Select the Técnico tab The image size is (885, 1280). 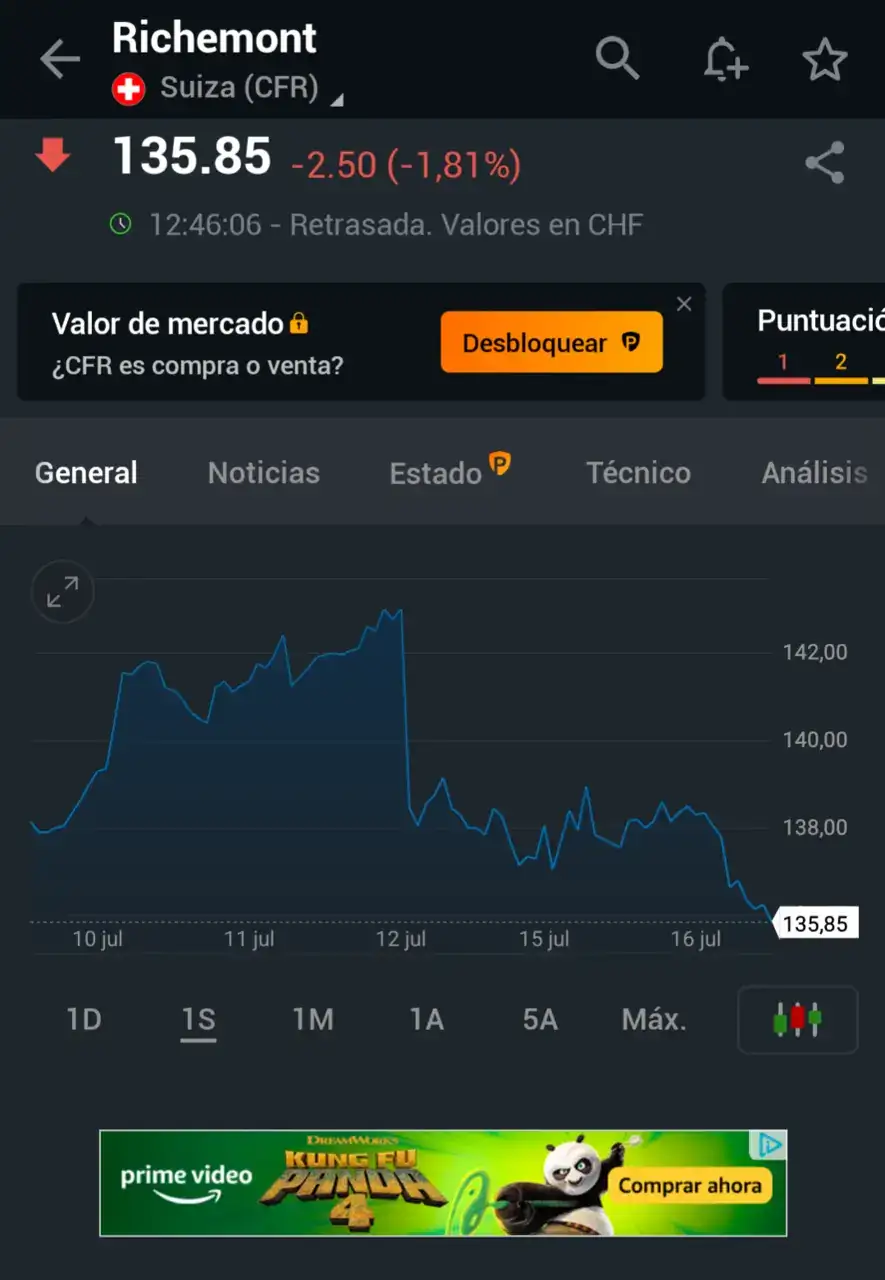638,473
